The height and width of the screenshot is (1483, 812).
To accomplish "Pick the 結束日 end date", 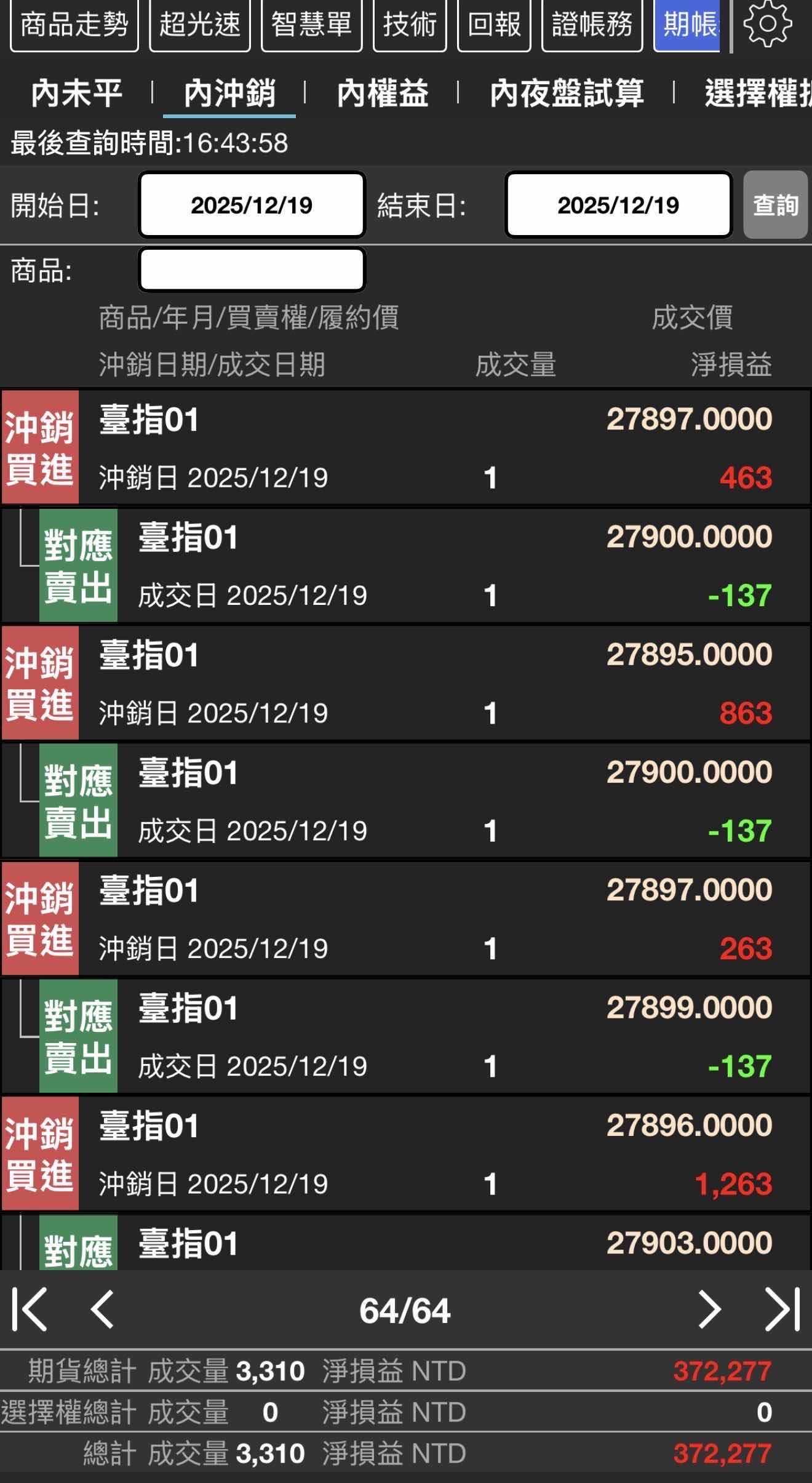I will 618,205.
